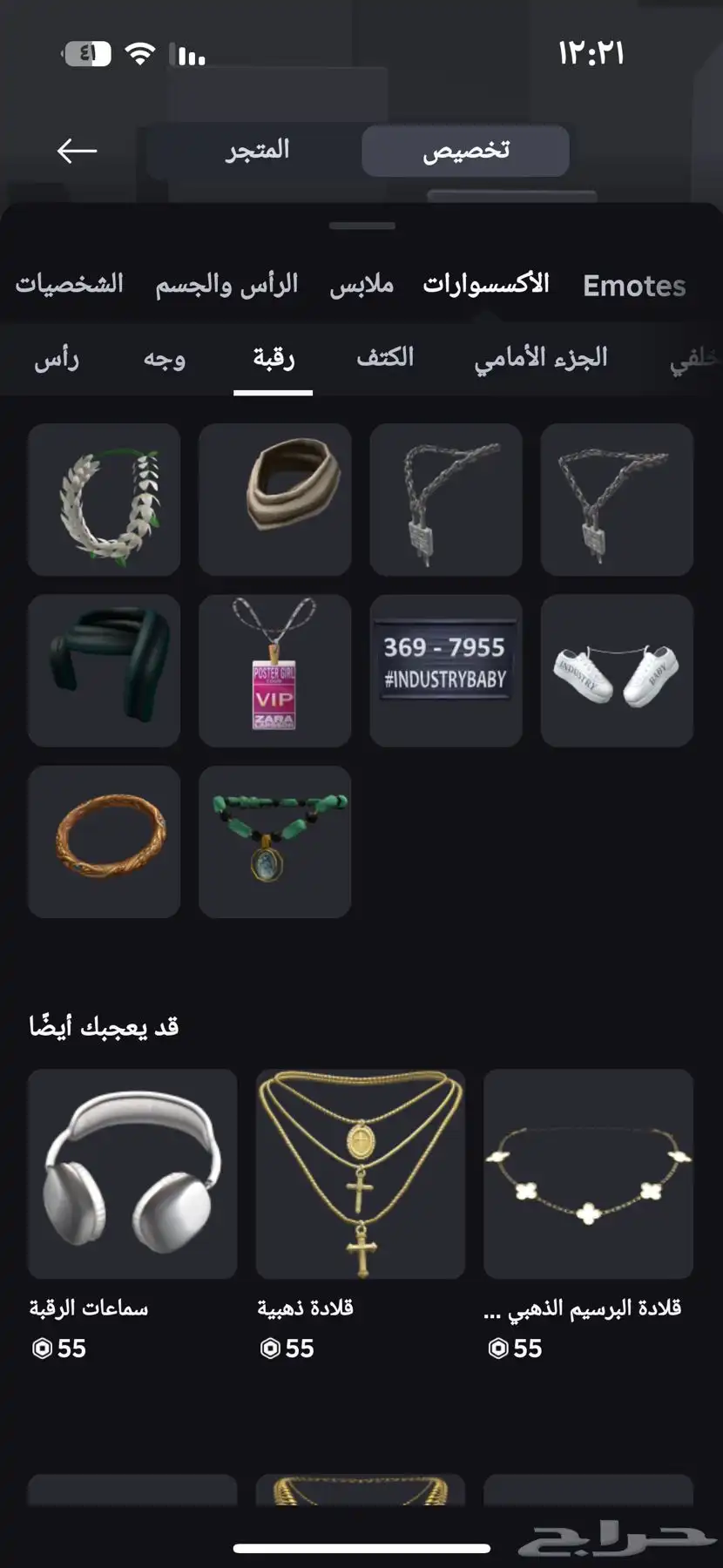723x1568 pixels.
Task: Open the Emotes category
Action: [634, 286]
